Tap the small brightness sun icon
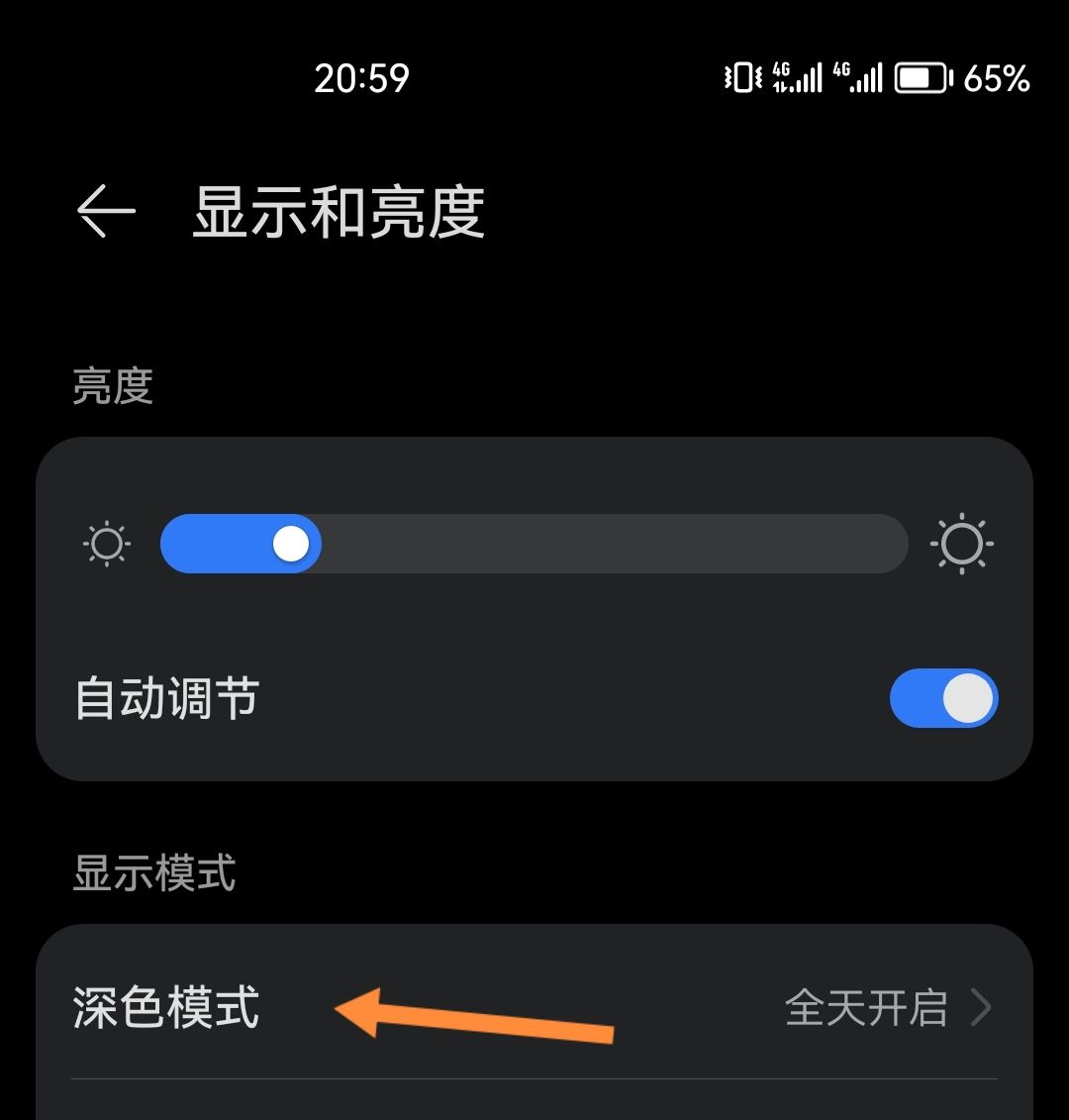Viewport: 1069px width, 1120px height. click(106, 544)
